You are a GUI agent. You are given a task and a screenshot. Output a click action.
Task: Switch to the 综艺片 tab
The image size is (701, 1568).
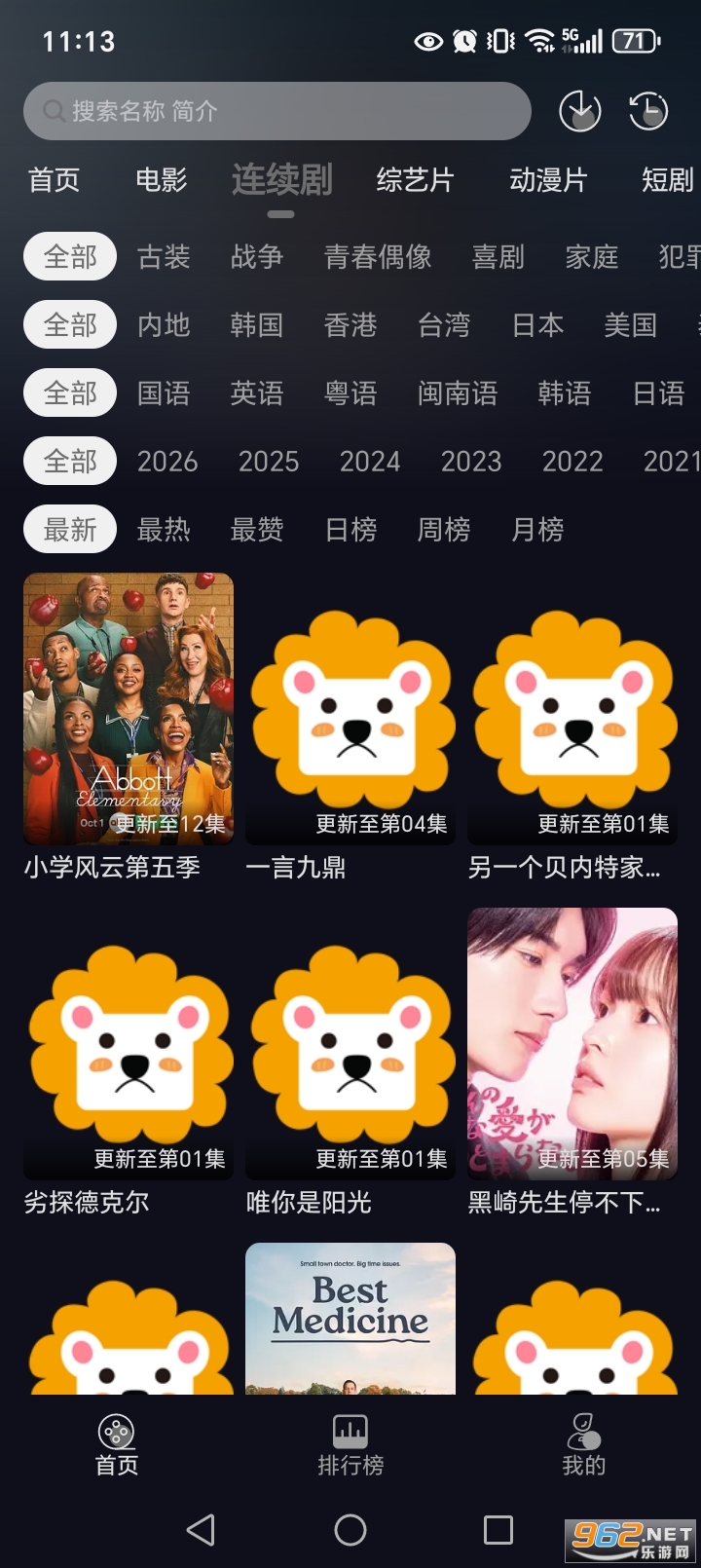point(415,180)
